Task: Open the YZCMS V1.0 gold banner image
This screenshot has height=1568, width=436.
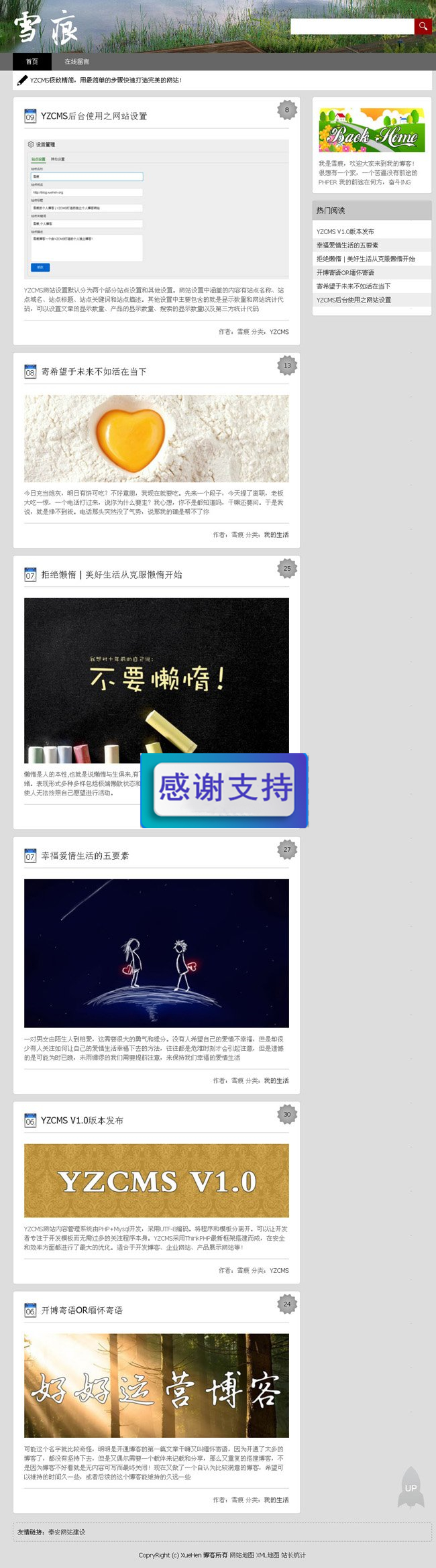Action: [x=156, y=1180]
